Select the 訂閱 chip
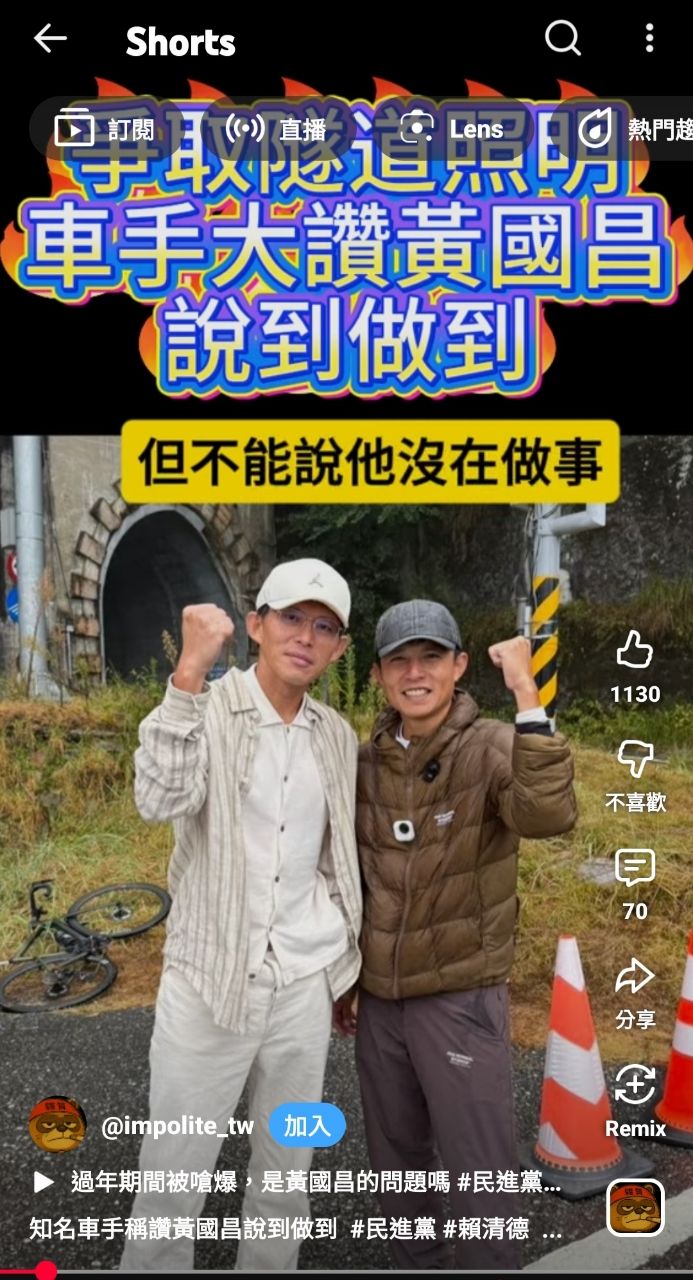693x1280 pixels. pos(105,129)
